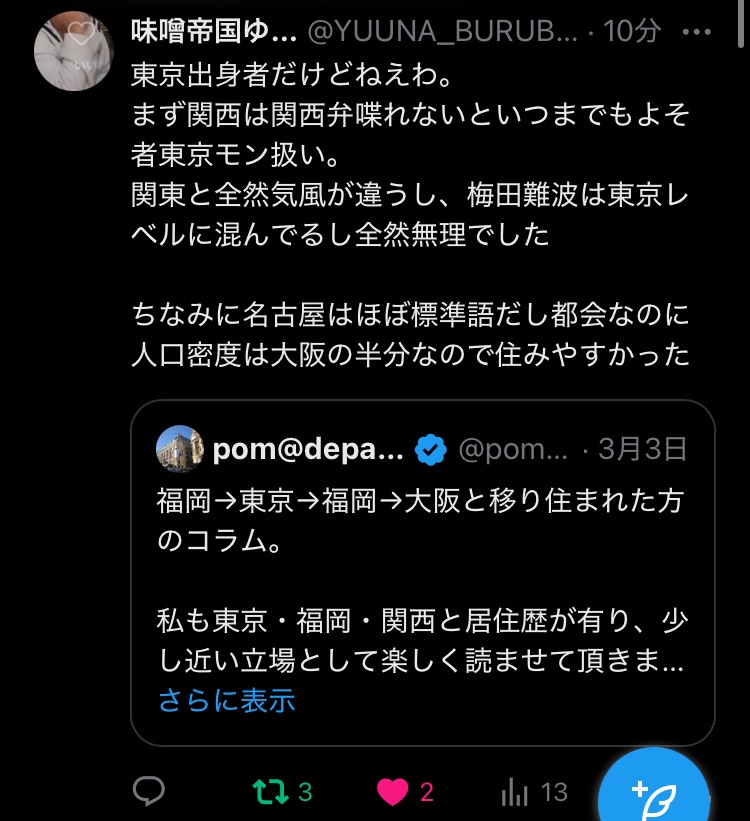Open 味噌帝国ゆ's profile avatar
Screen dimensions: 750x821
[73, 49]
